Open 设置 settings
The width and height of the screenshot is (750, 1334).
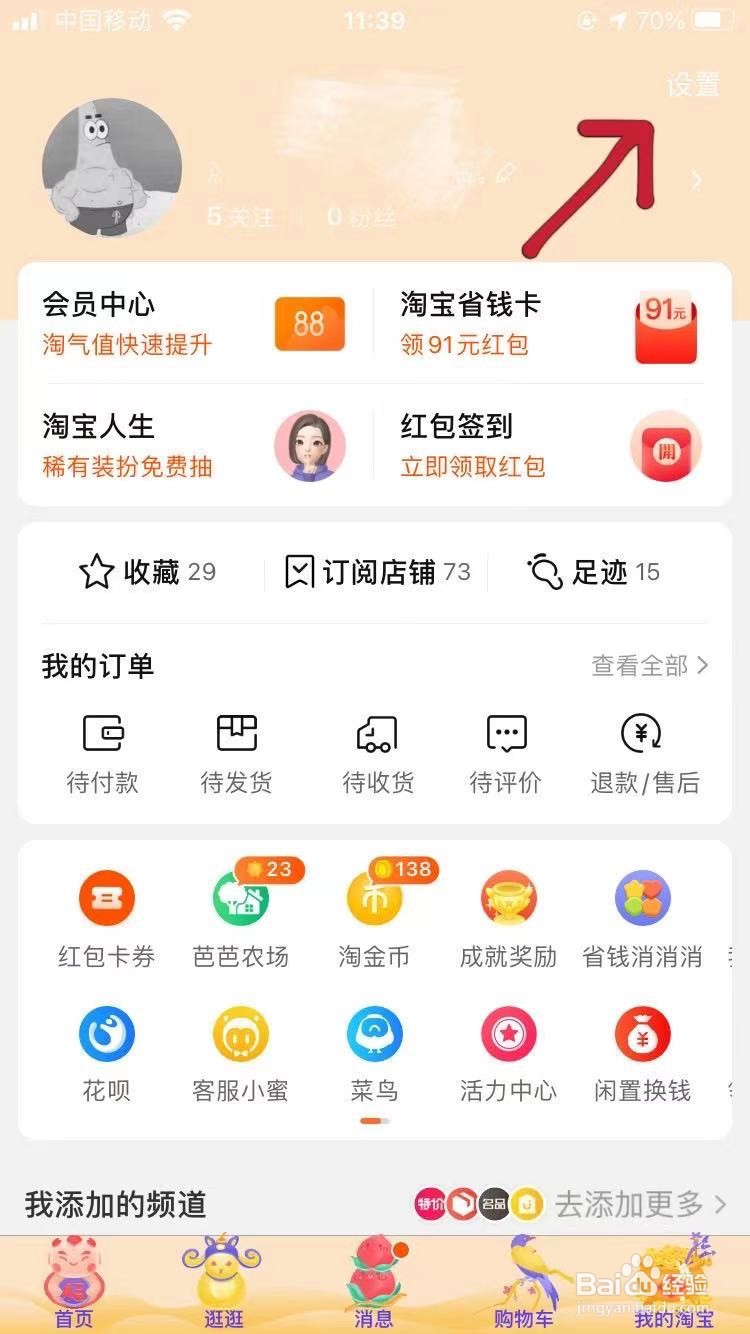click(x=692, y=87)
